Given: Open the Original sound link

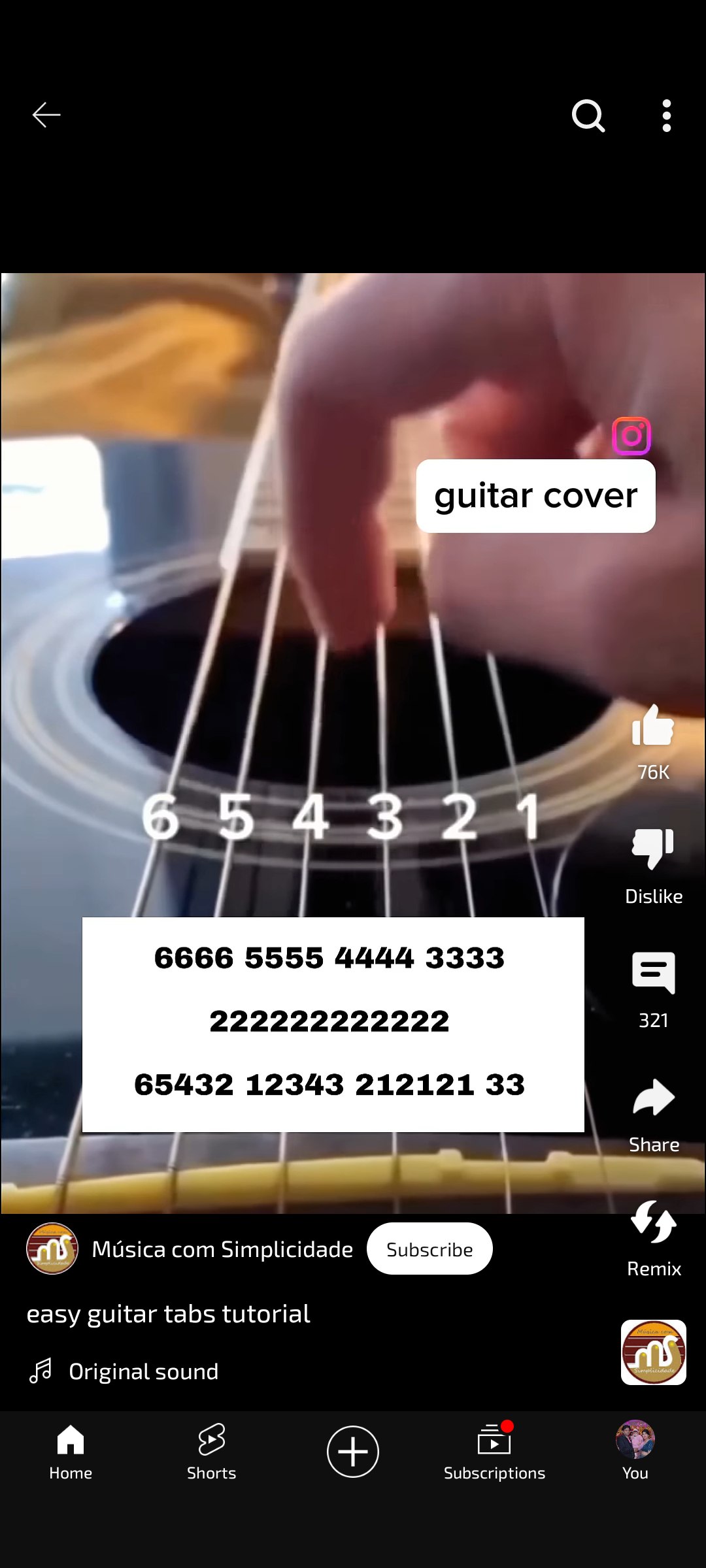Looking at the screenshot, I should [x=143, y=1371].
